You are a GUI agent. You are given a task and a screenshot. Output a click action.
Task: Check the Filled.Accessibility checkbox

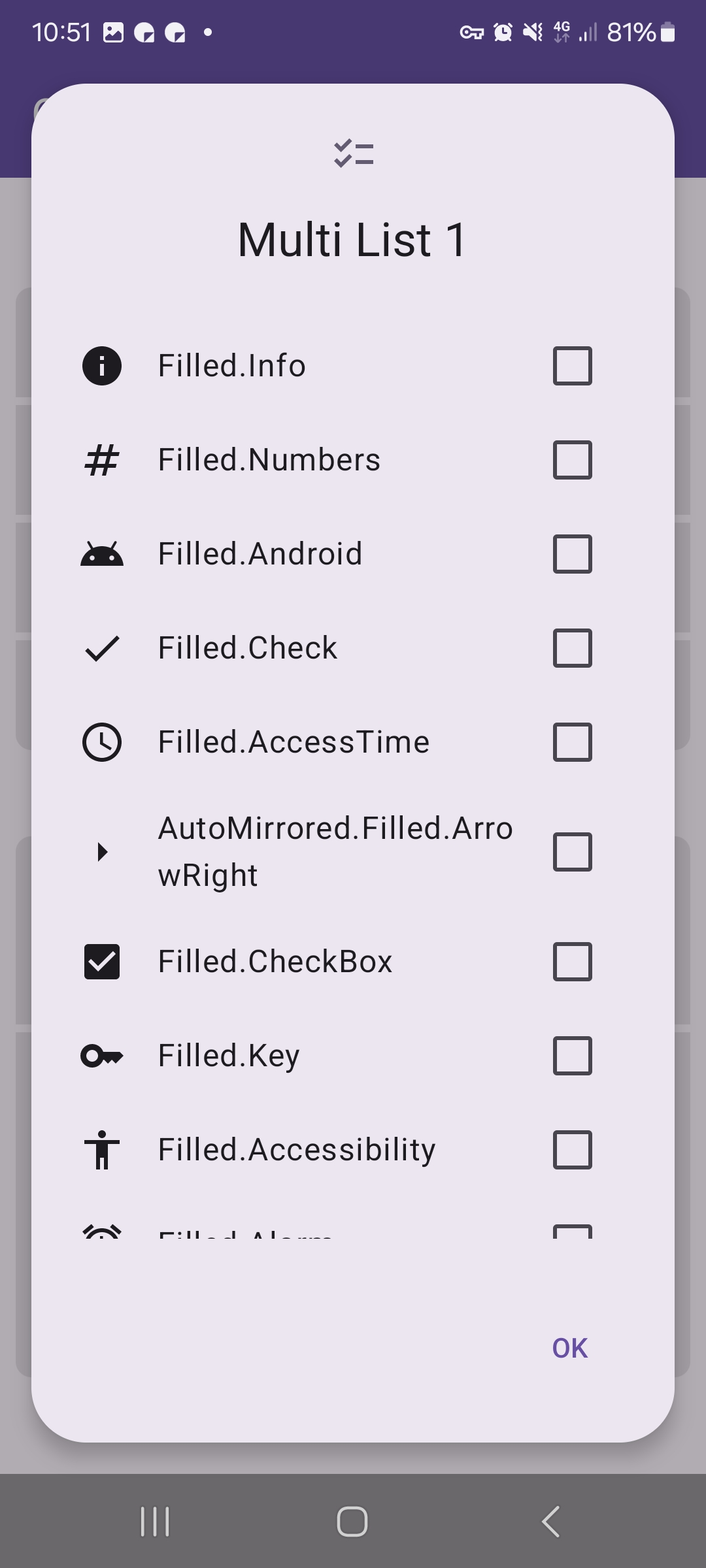tap(572, 1149)
